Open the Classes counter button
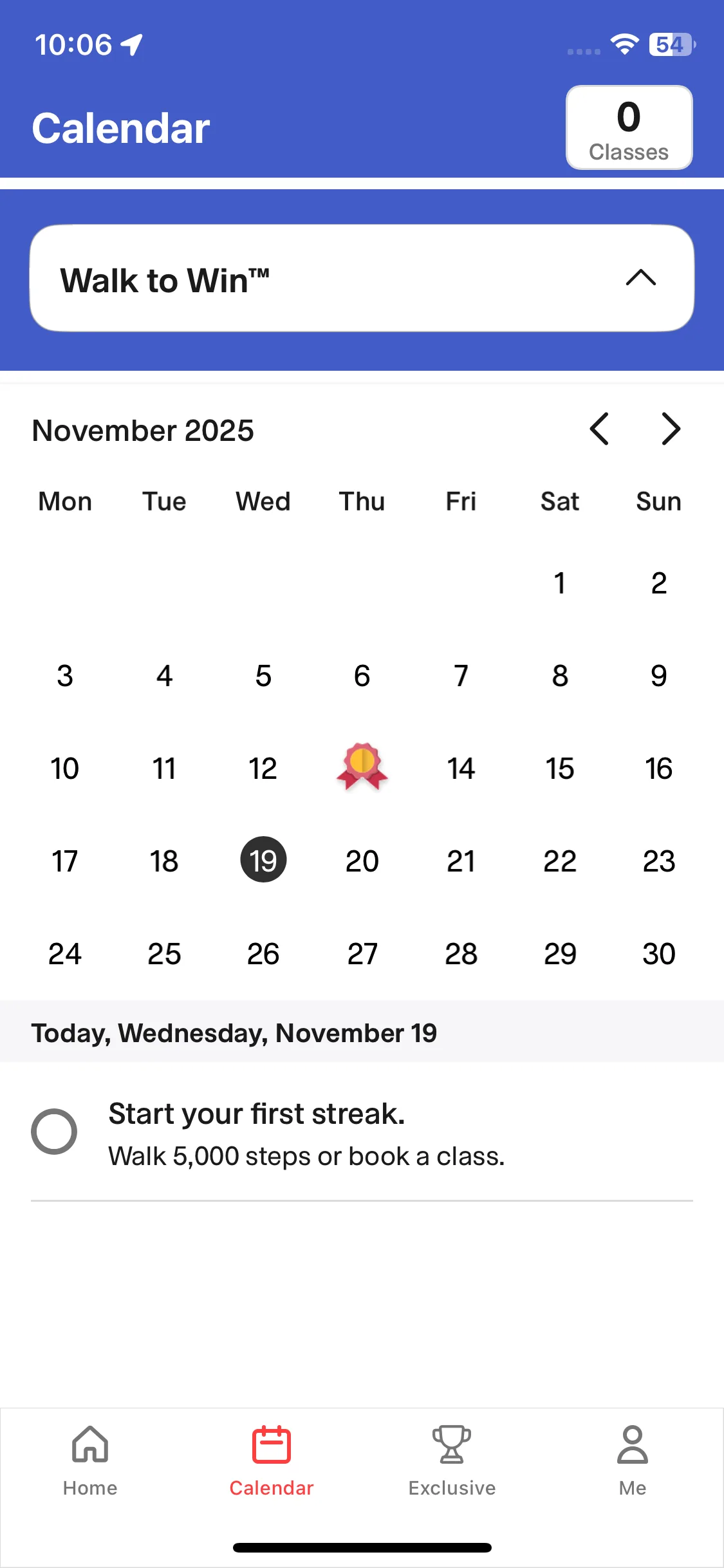This screenshot has width=724, height=1568. coord(629,128)
